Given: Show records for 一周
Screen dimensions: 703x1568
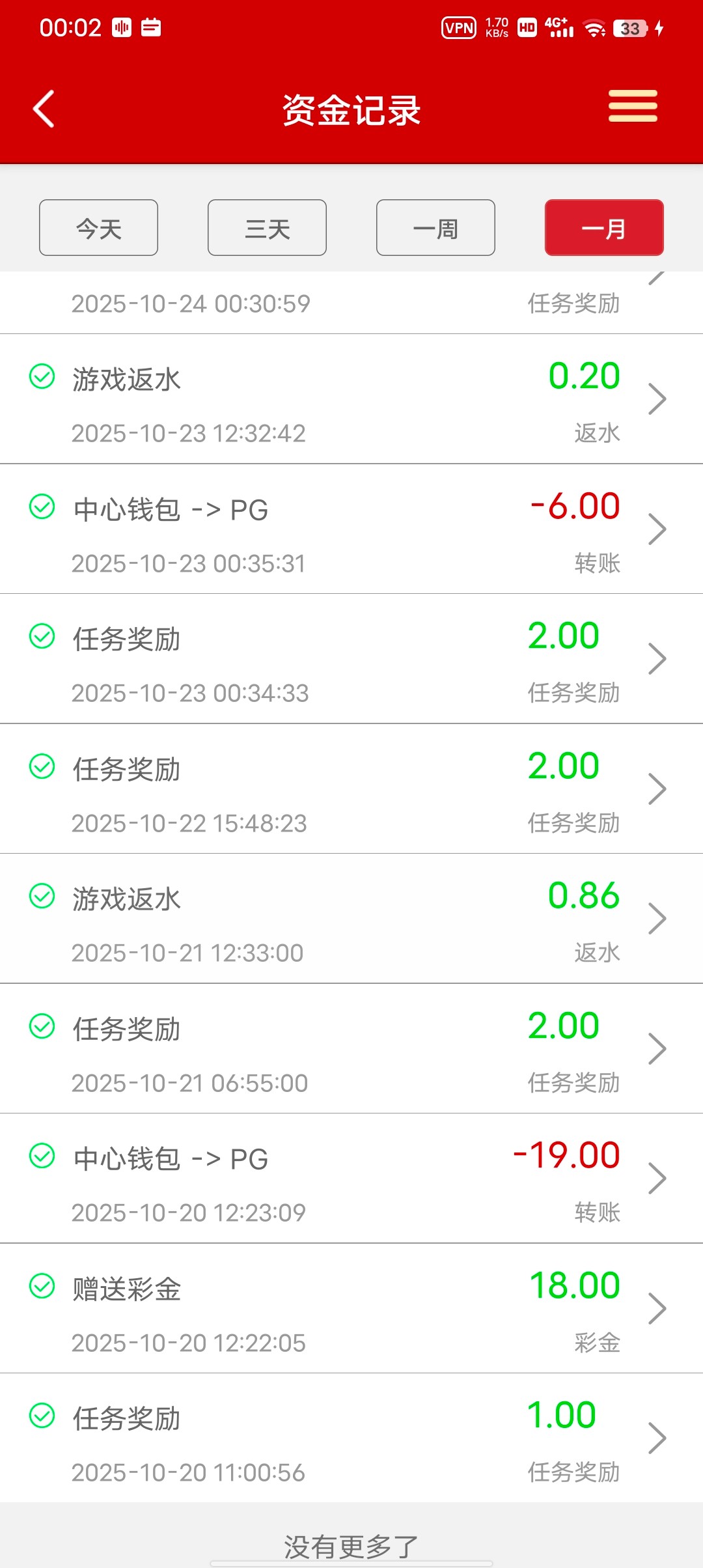Looking at the screenshot, I should tap(435, 228).
